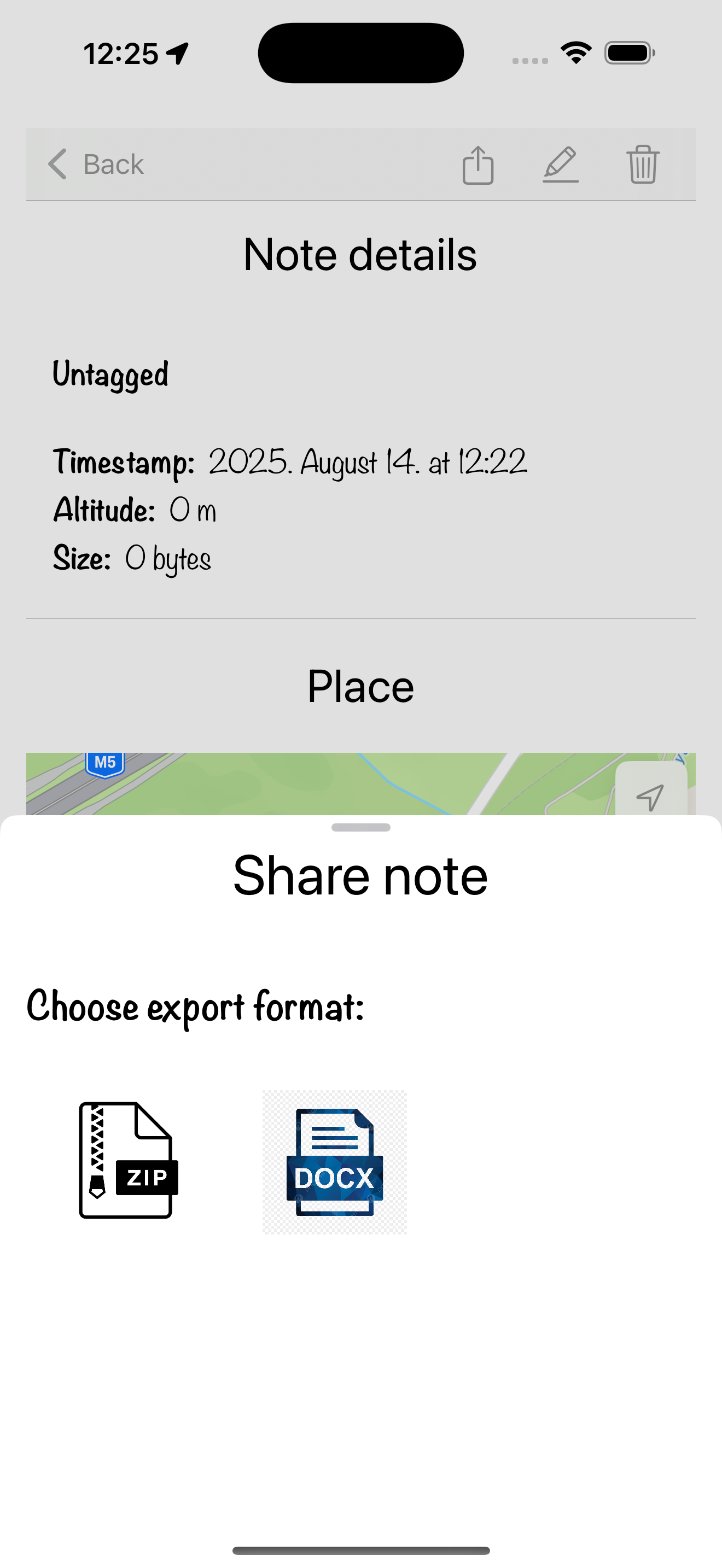Select the pencil edit icon
This screenshot has height=1568, width=722.
pos(561,165)
